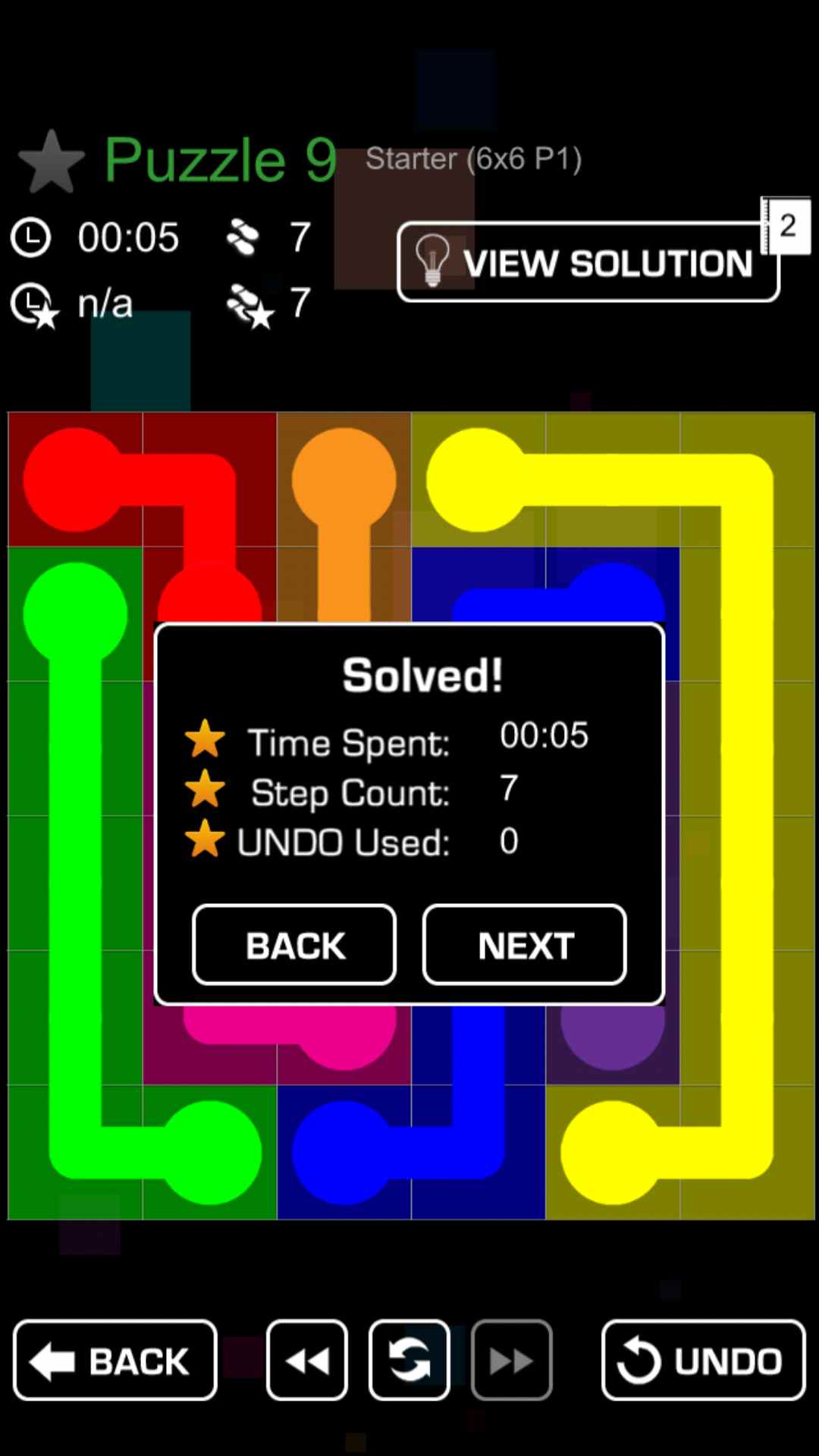Tap the UNDO button
The height and width of the screenshot is (1456, 819).
tap(703, 1360)
